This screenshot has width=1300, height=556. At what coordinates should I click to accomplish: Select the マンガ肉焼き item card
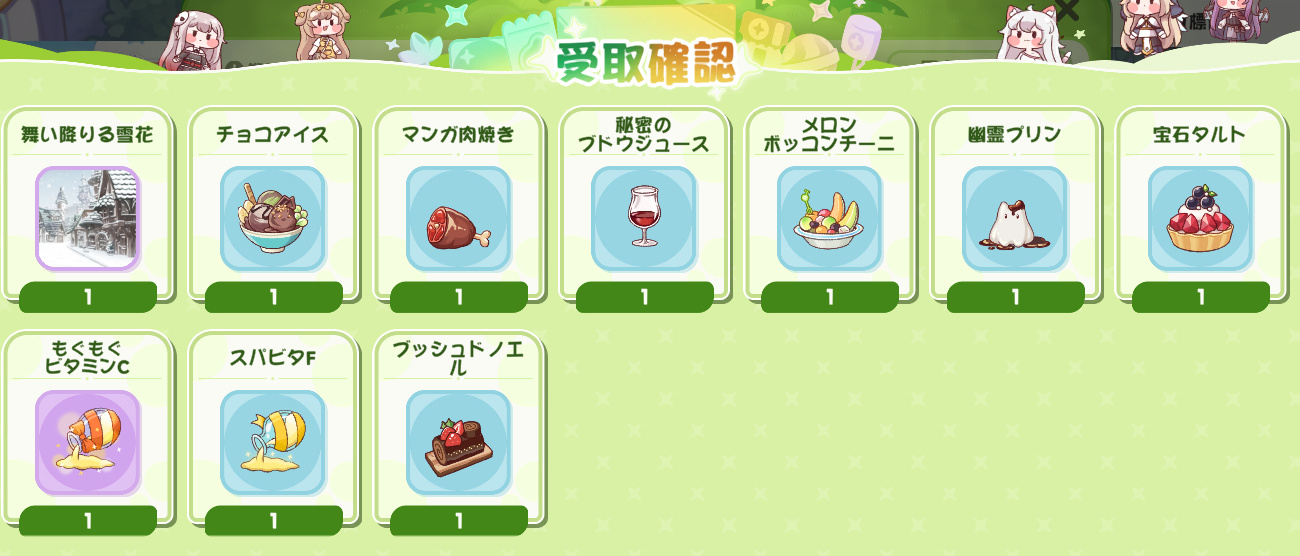459,219
